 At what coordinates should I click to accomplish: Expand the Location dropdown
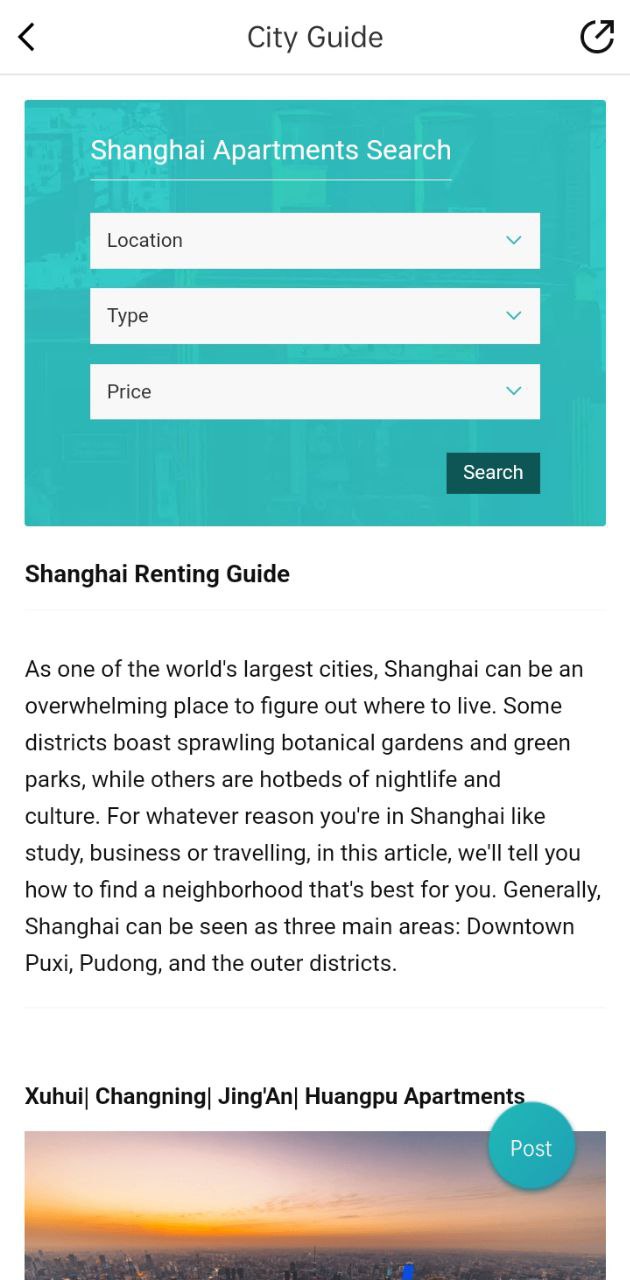pos(315,240)
